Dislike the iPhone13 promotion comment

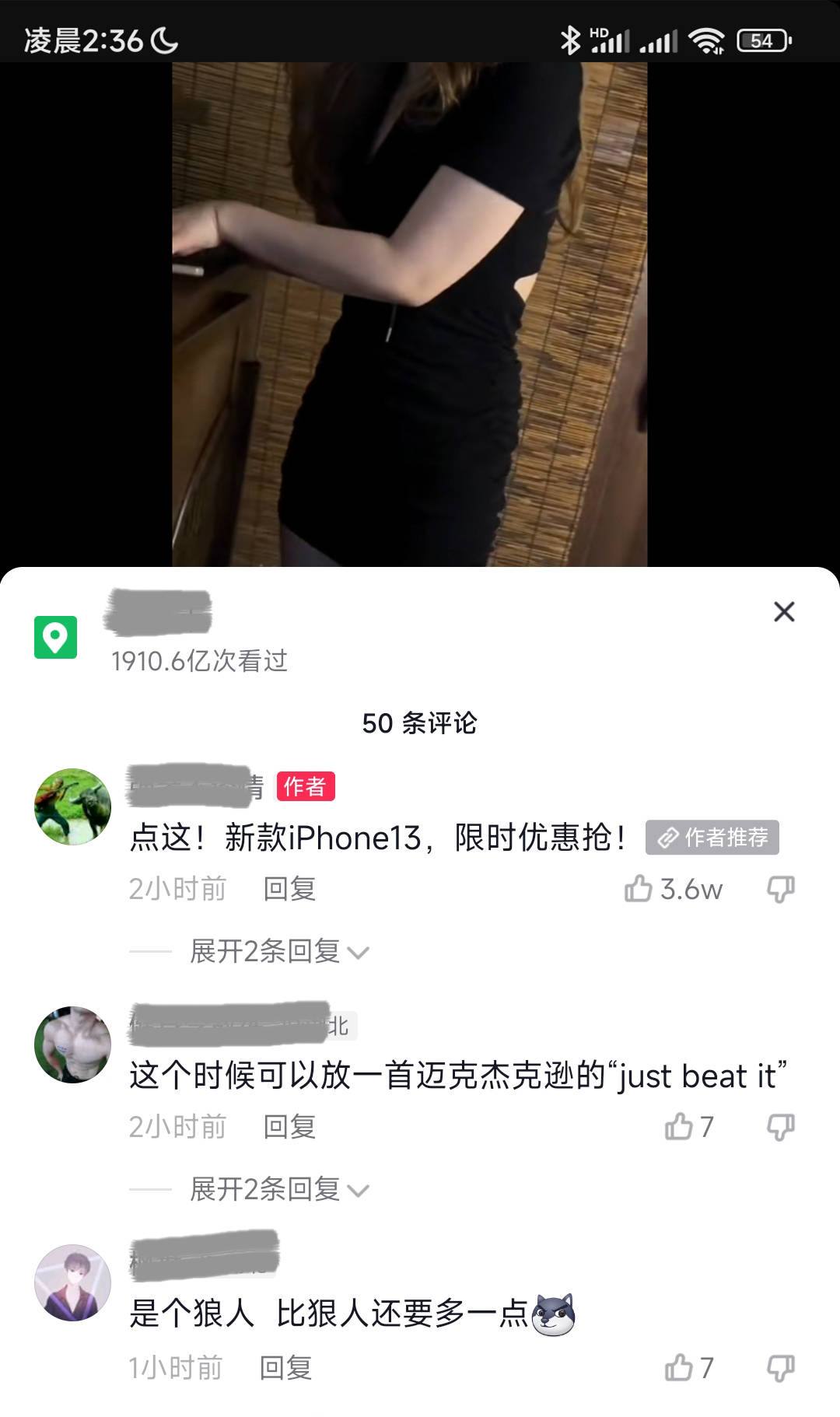click(x=780, y=888)
